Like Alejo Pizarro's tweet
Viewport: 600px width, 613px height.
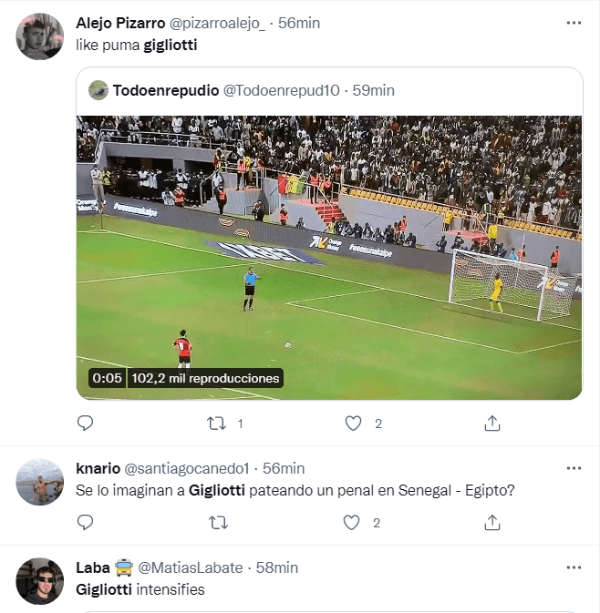pos(352,423)
